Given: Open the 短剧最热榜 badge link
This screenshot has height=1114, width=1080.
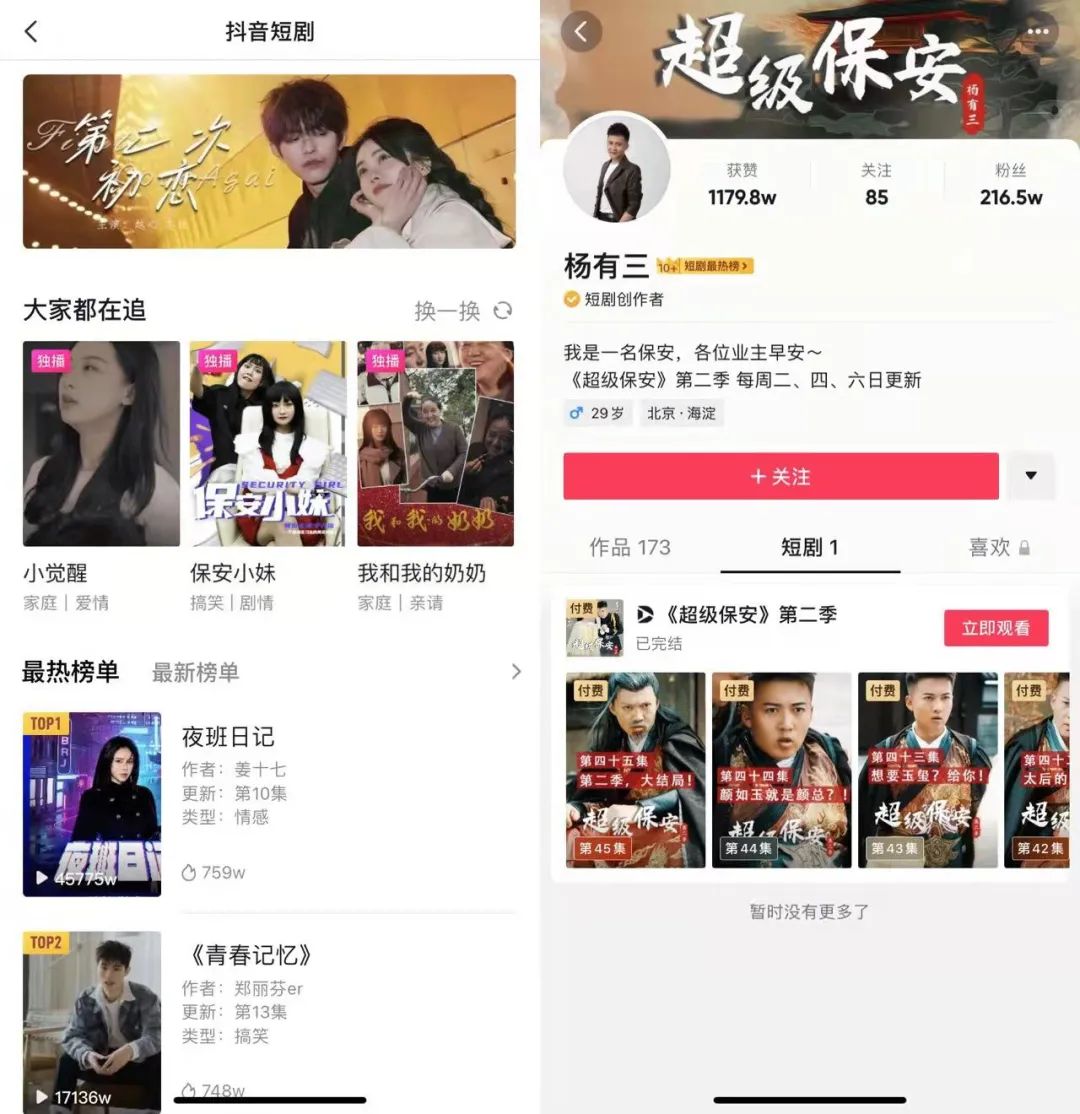Looking at the screenshot, I should pos(716,266).
